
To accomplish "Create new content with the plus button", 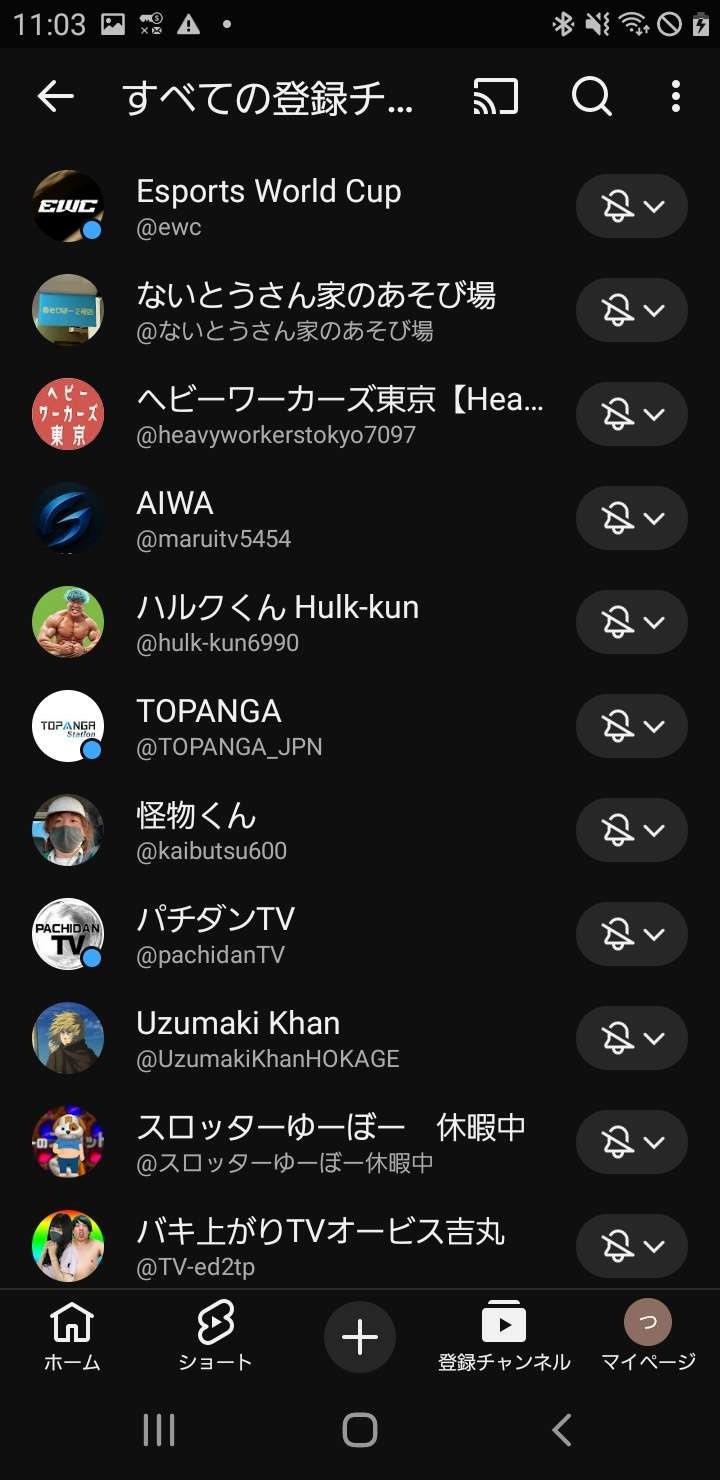I will [360, 1337].
